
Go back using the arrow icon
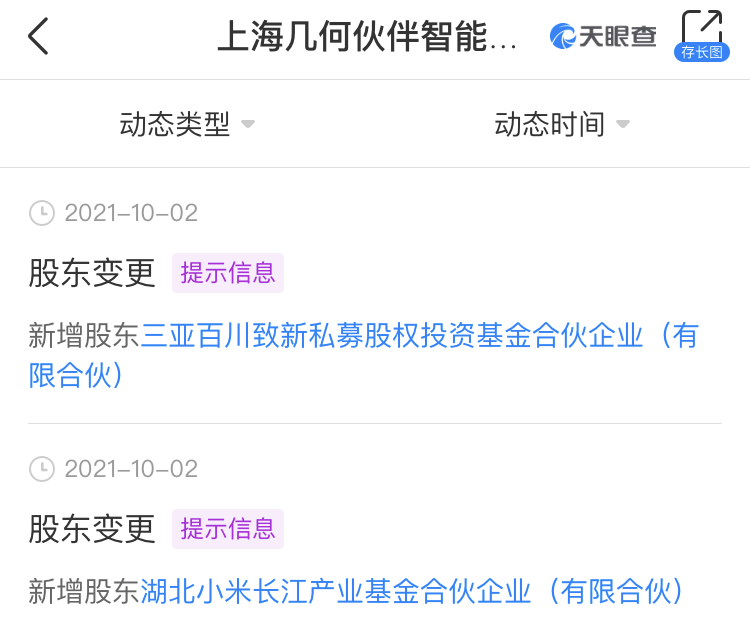(38, 37)
